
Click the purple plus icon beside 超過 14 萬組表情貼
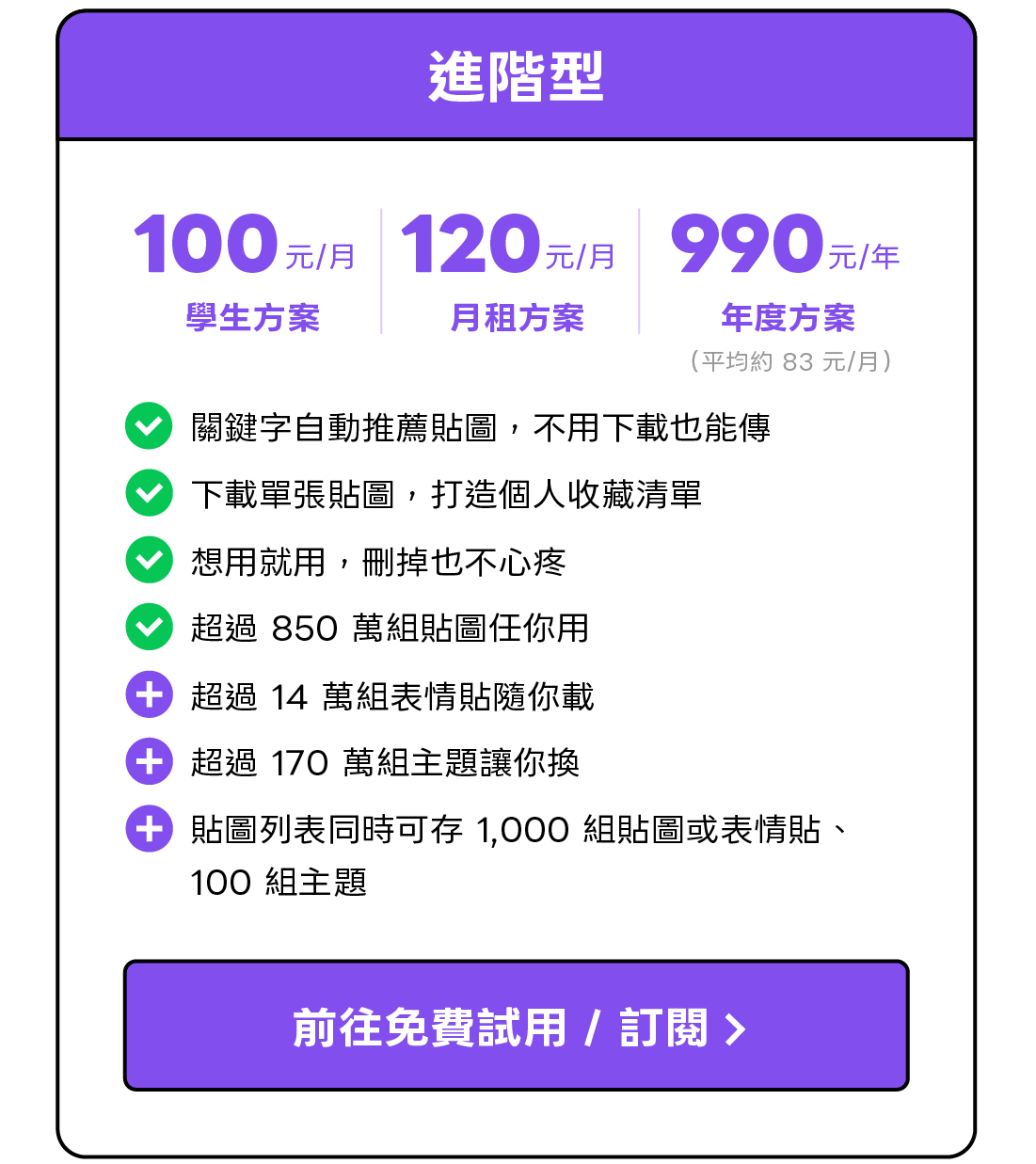tap(148, 694)
